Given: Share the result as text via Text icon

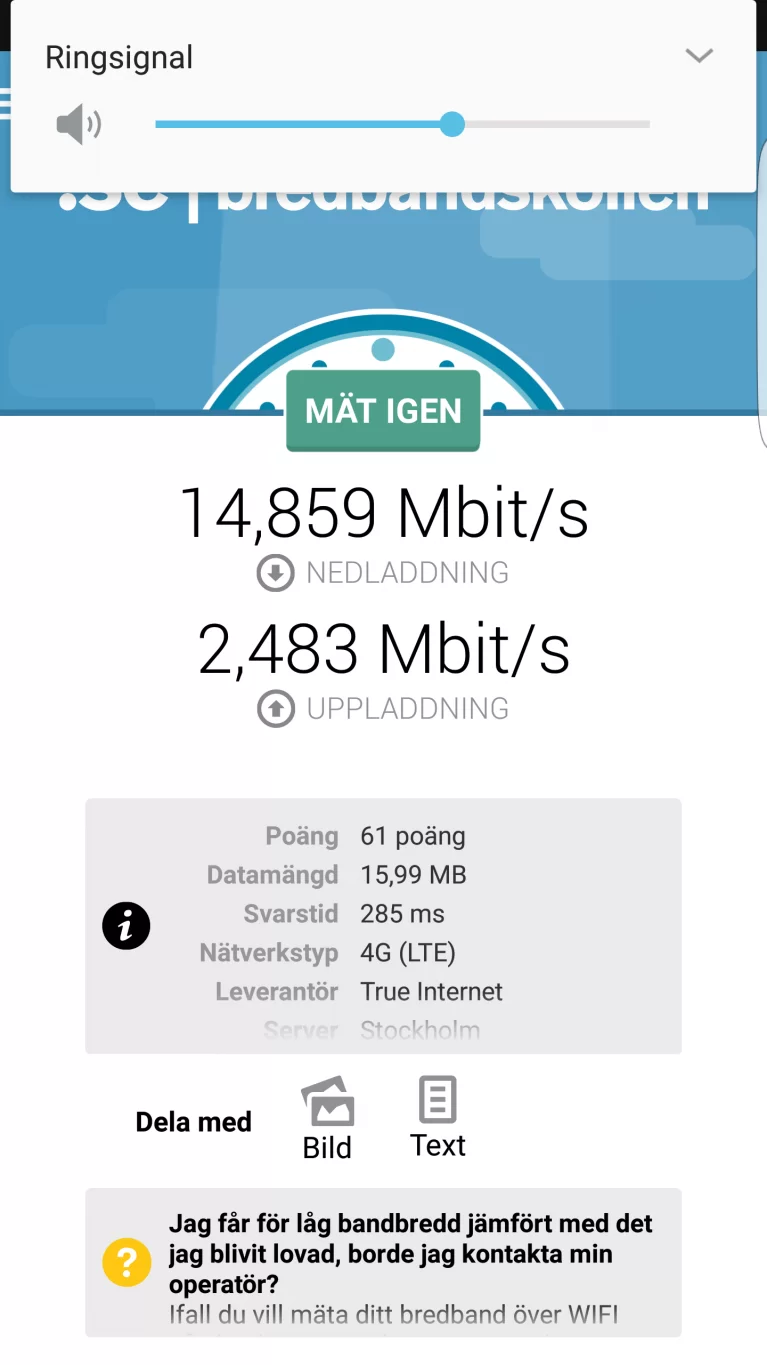Looking at the screenshot, I should click(x=436, y=1100).
